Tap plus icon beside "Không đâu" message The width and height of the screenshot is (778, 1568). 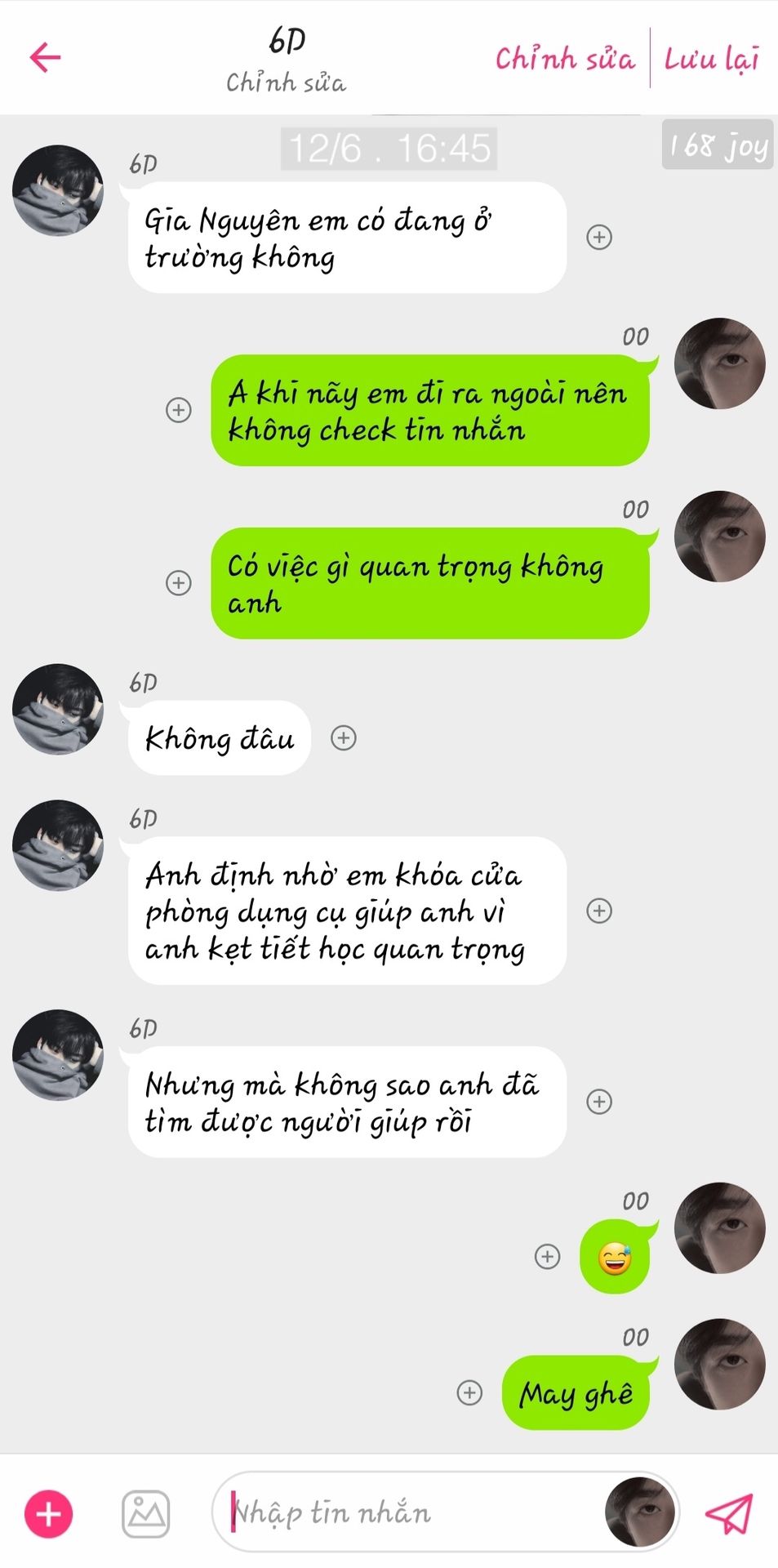[344, 738]
